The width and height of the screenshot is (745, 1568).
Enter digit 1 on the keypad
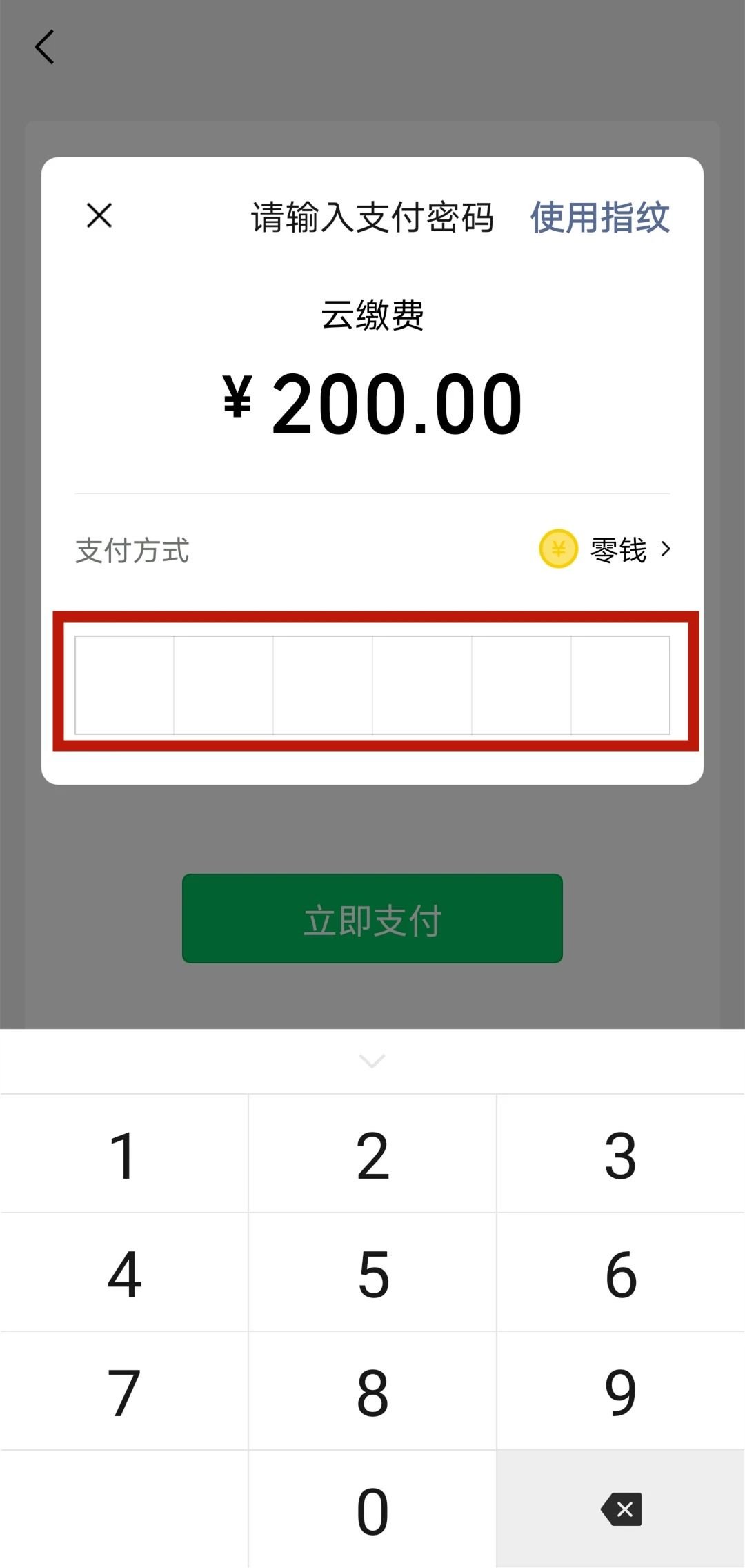click(x=124, y=1155)
